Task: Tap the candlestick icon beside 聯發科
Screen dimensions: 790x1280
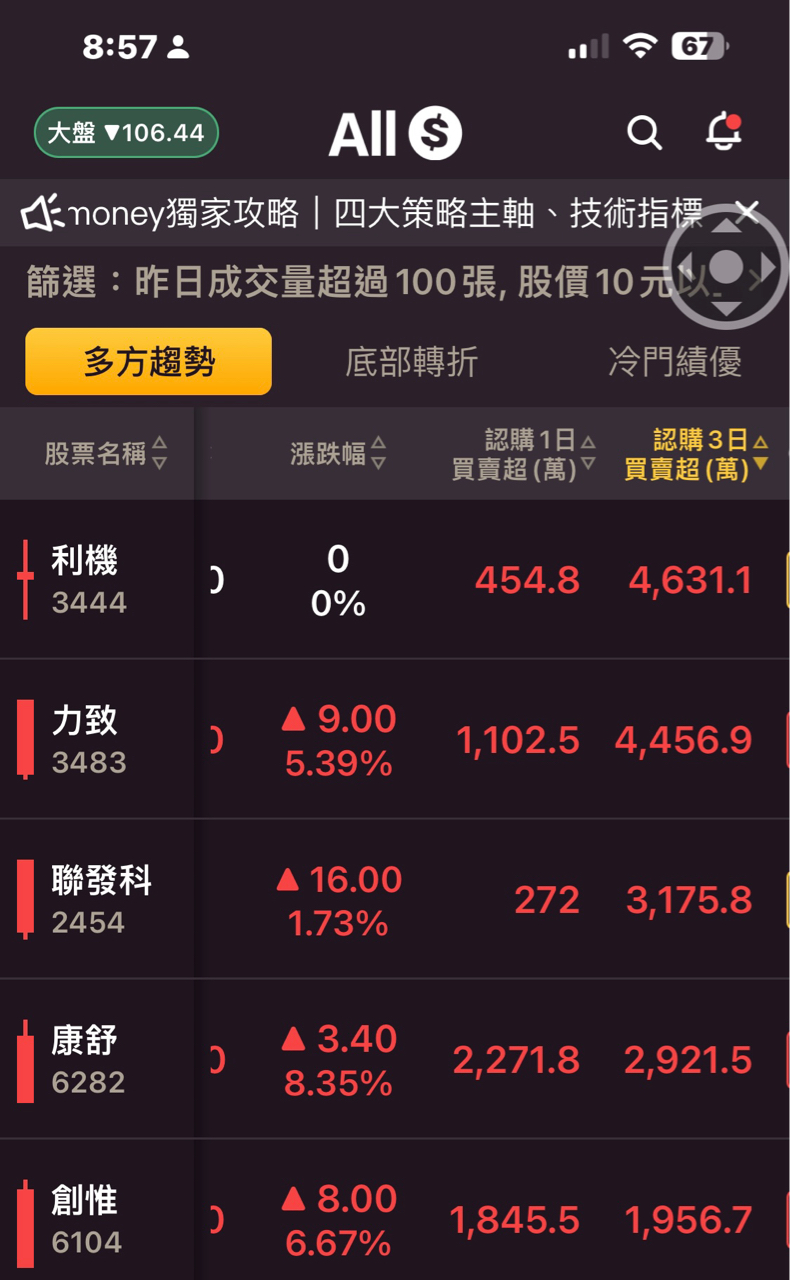Action: tap(26, 898)
